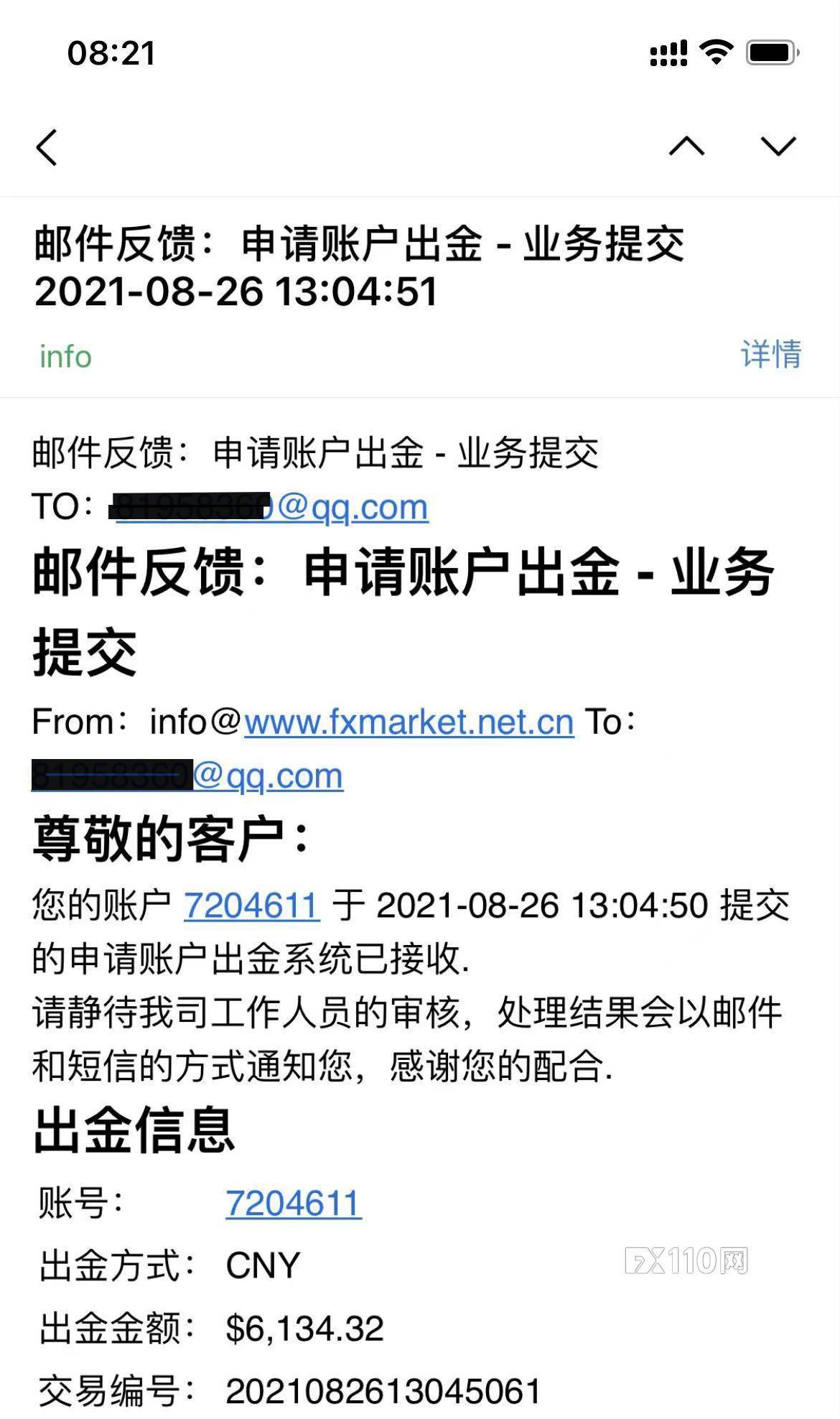840x1419 pixels.
Task: Open the www.fxmarket.net.cn link
Action: click(409, 722)
